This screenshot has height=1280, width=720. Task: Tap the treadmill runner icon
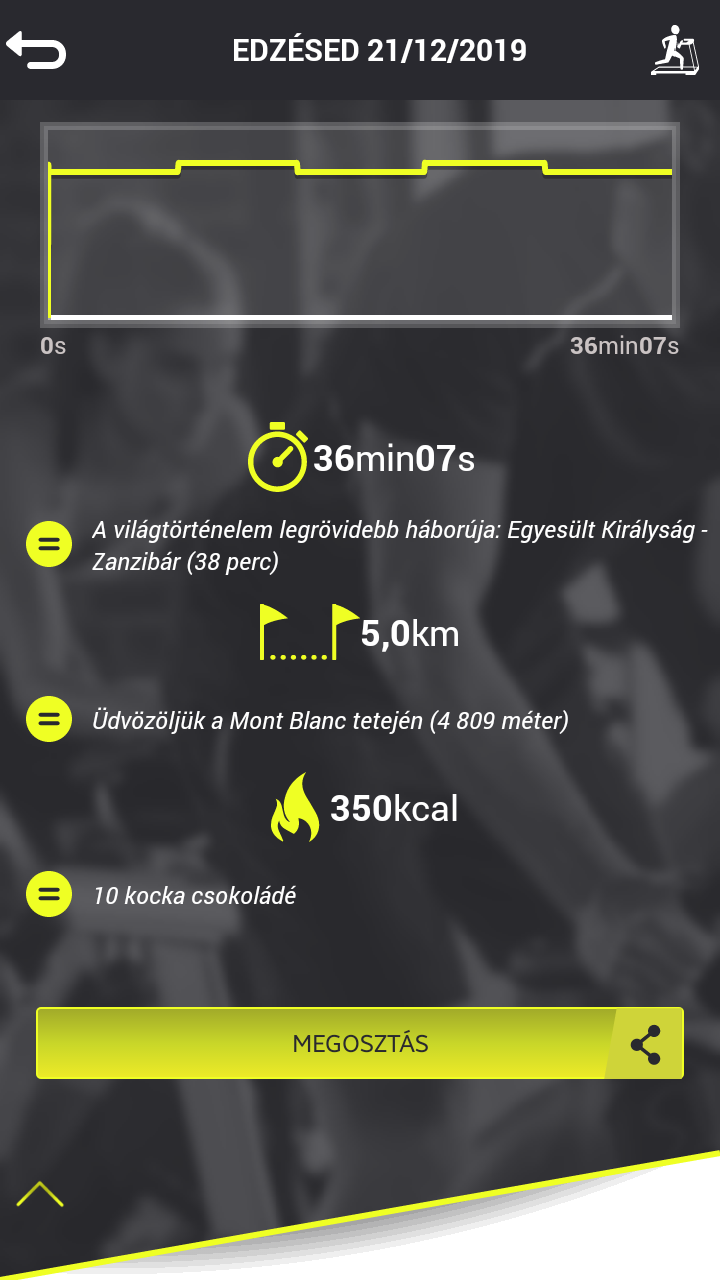[x=675, y=51]
